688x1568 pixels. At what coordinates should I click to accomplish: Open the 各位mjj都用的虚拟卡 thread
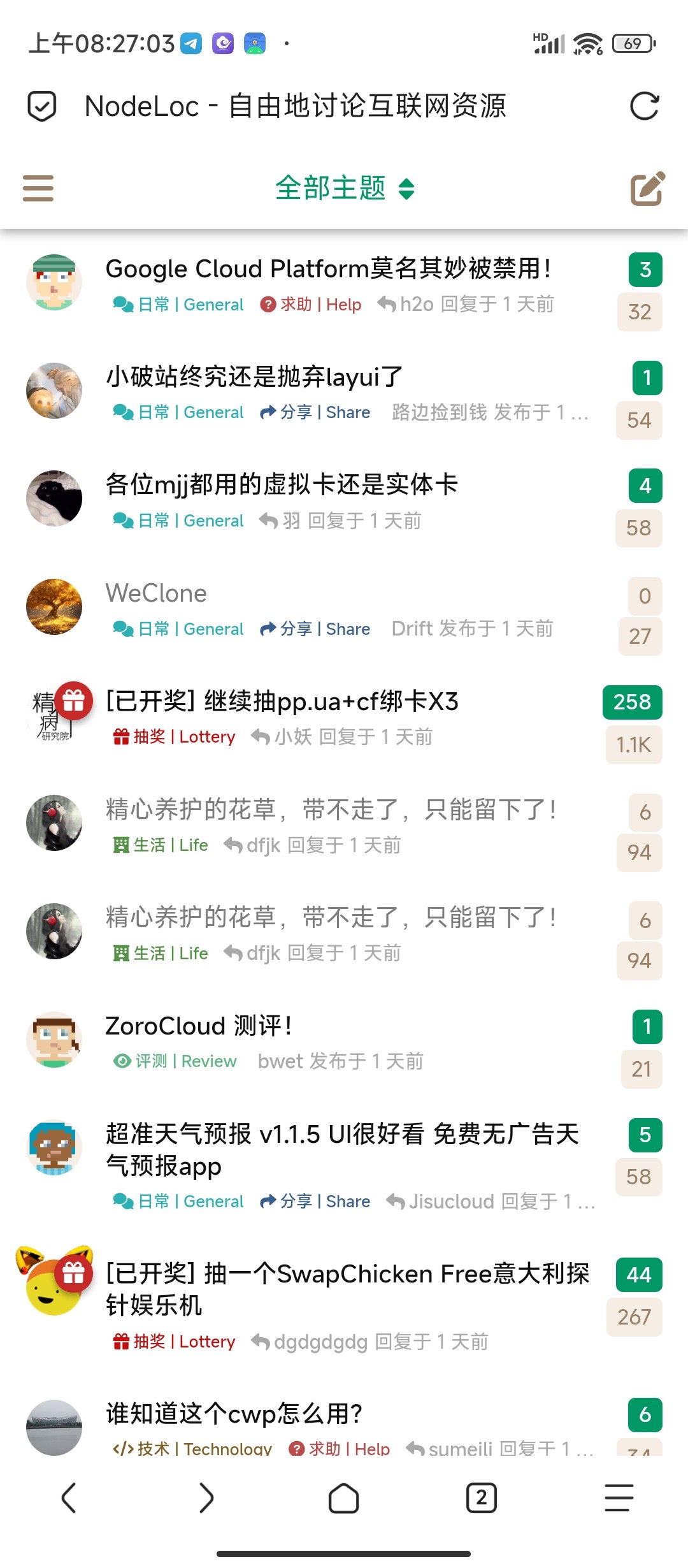pyautogui.click(x=282, y=485)
